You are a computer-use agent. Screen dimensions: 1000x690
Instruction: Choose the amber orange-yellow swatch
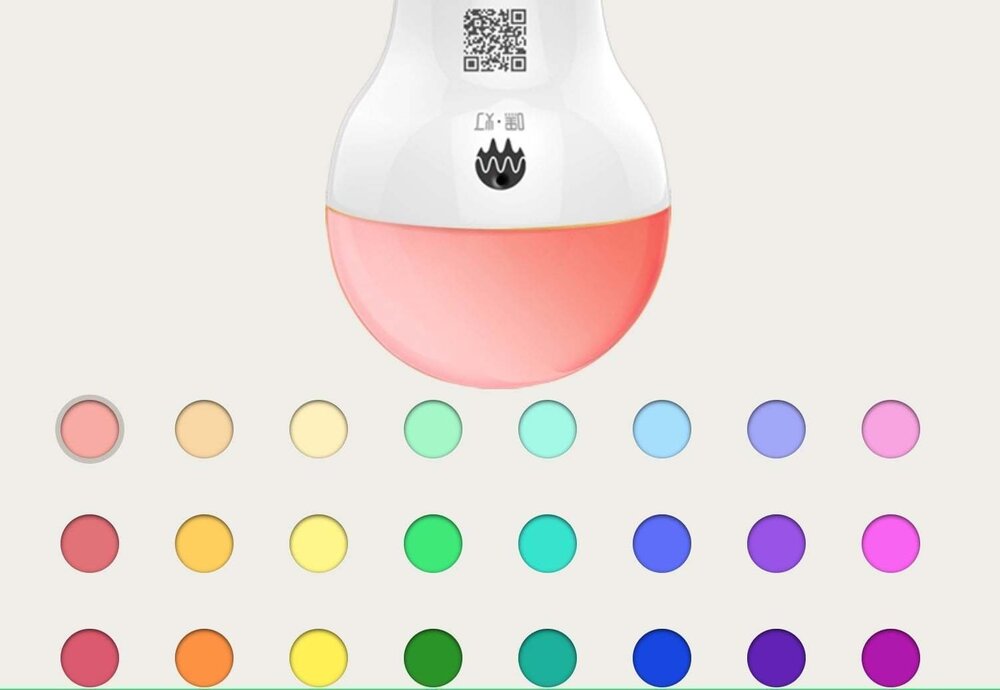(x=204, y=544)
